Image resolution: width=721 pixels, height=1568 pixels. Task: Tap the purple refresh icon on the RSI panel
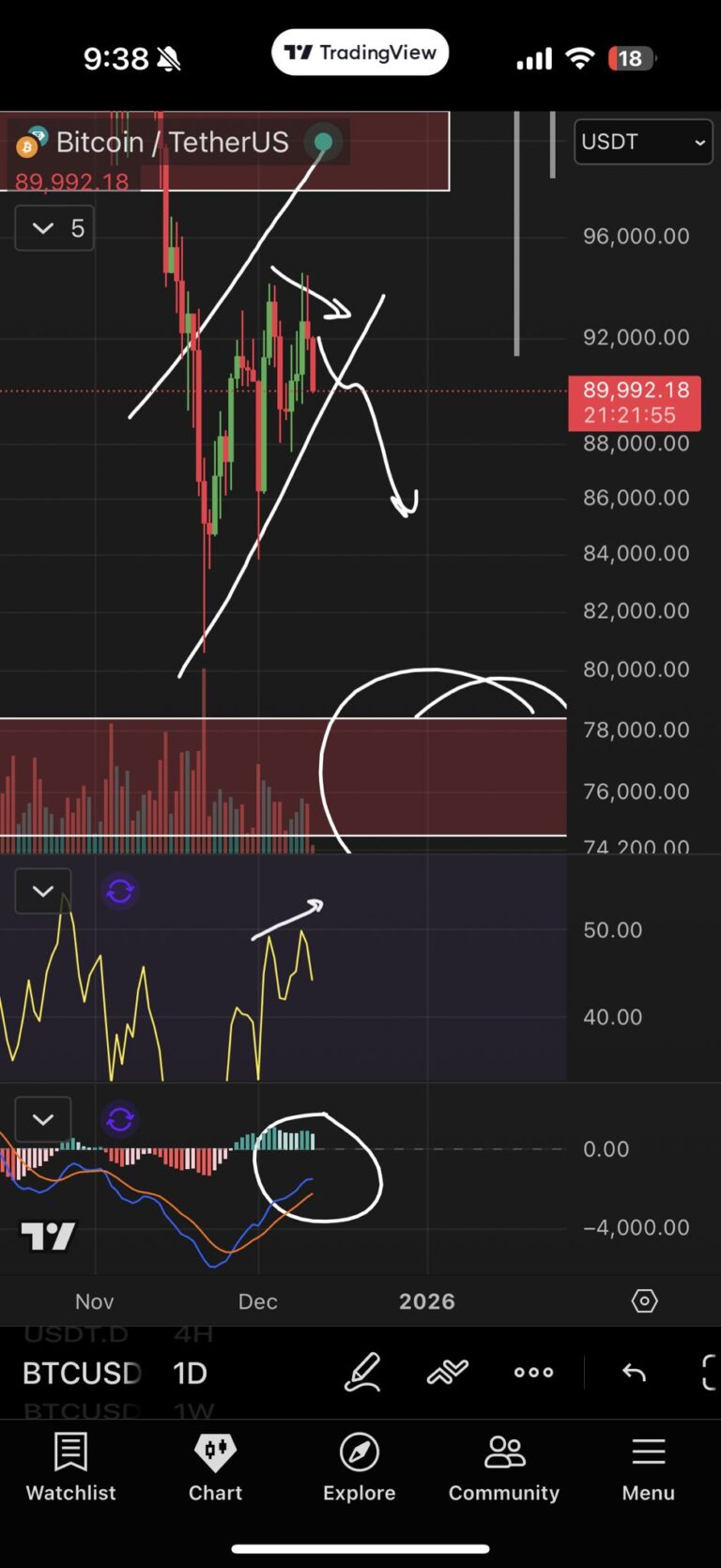[119, 891]
